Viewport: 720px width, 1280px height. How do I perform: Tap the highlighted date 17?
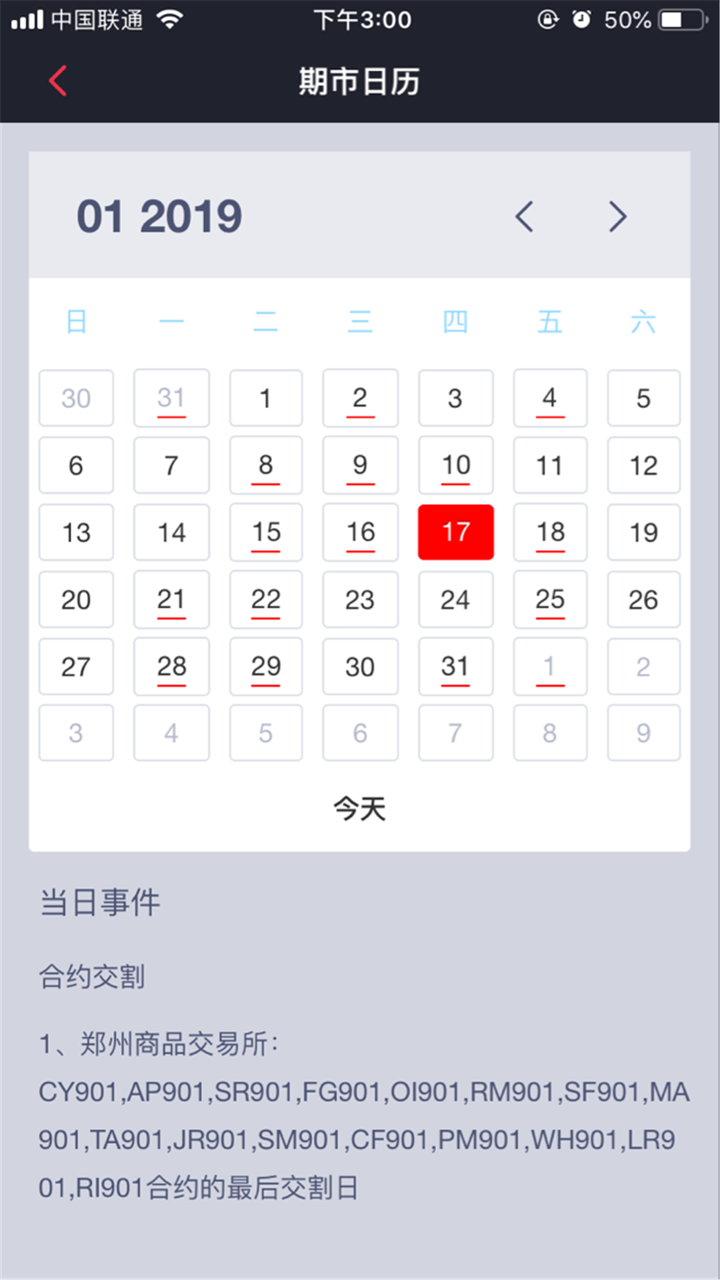point(455,532)
